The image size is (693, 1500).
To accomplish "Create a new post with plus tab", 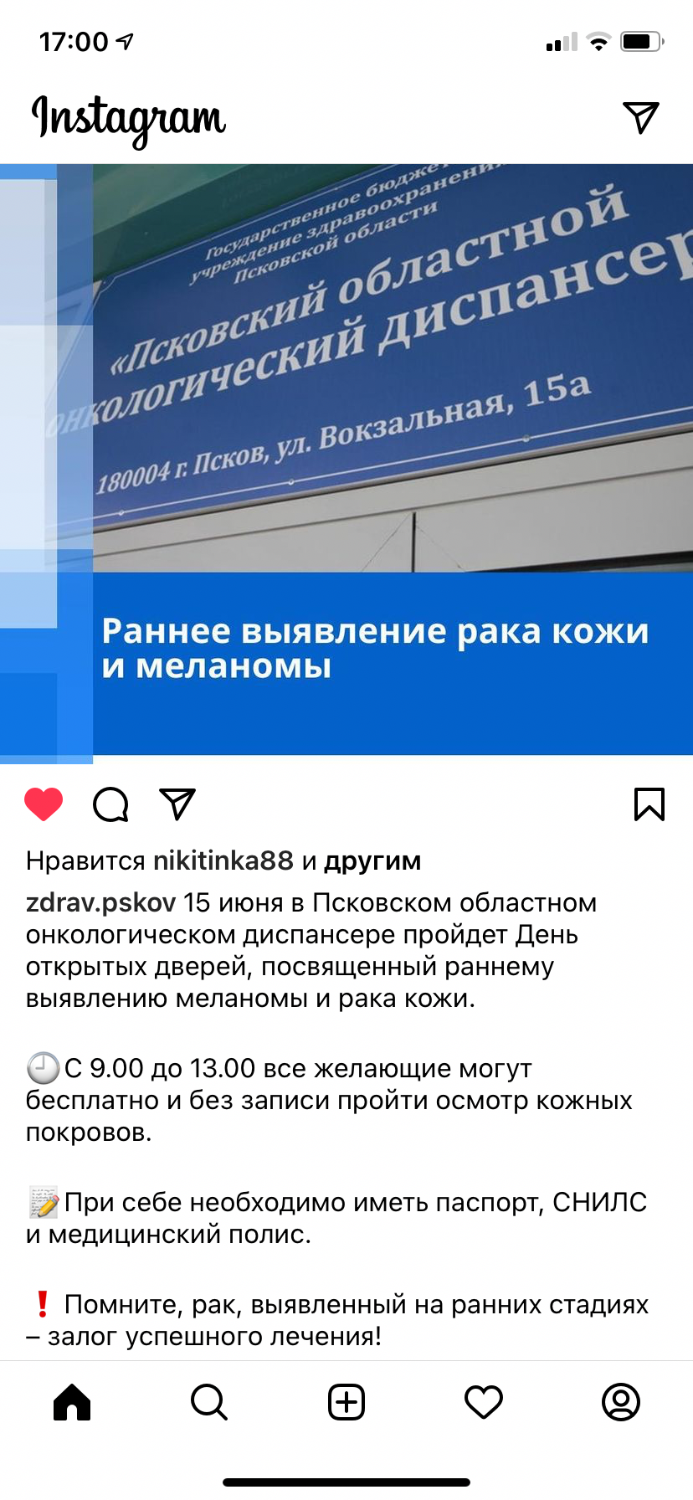I will 346,1403.
